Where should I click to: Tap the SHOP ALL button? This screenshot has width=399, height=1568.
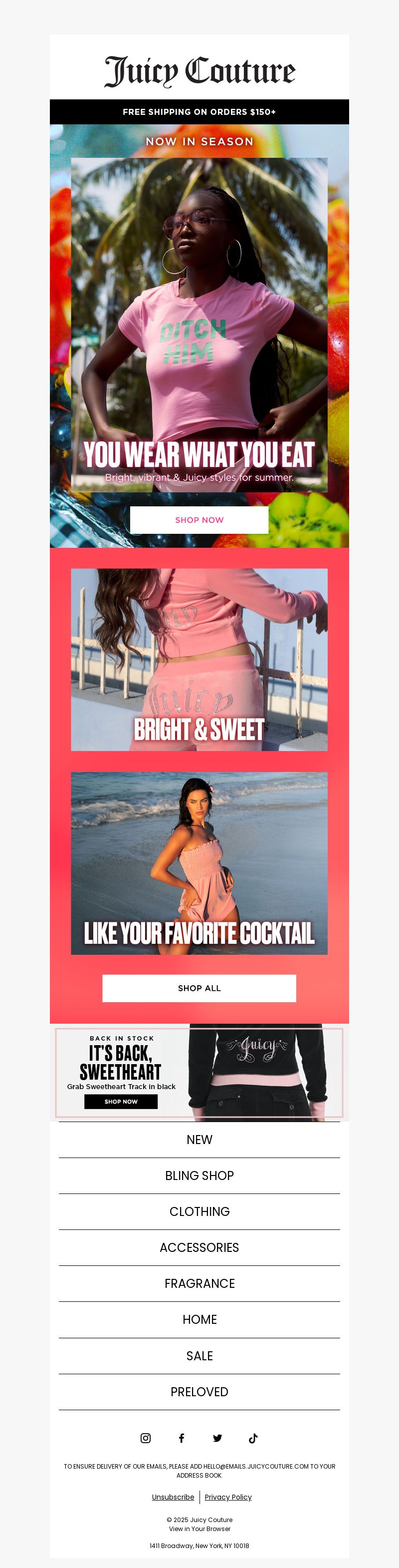click(199, 988)
